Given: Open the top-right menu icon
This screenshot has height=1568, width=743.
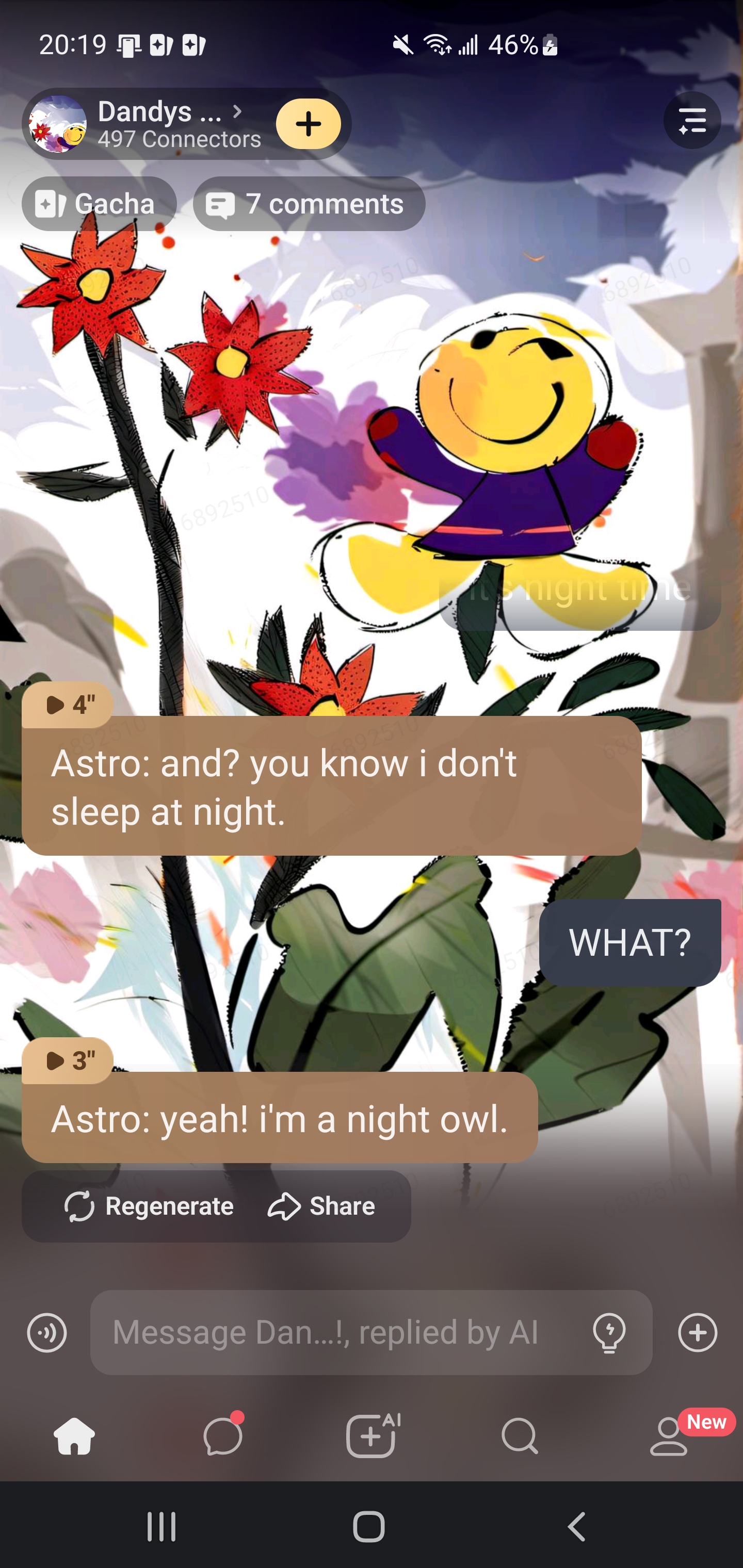Looking at the screenshot, I should pos(692,121).
